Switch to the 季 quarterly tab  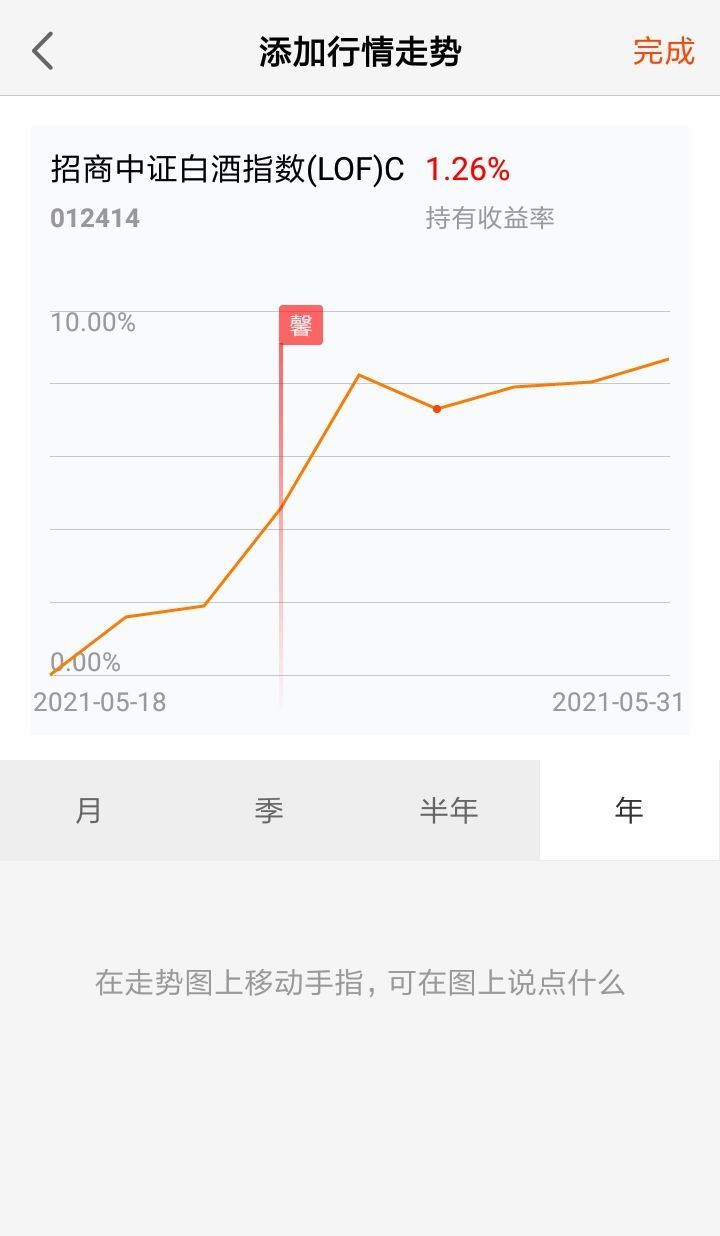coord(267,810)
